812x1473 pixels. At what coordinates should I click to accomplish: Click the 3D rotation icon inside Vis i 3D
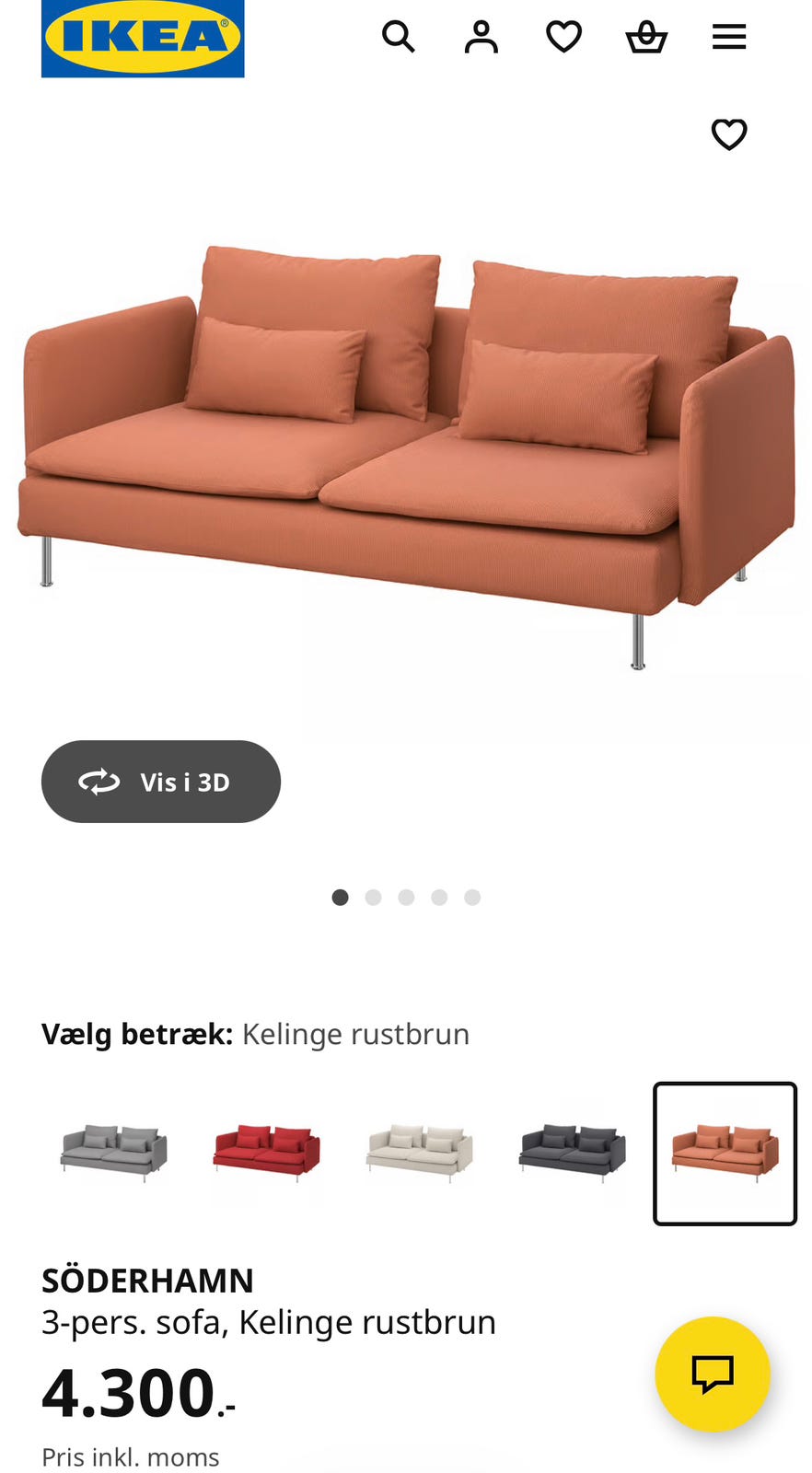99,782
